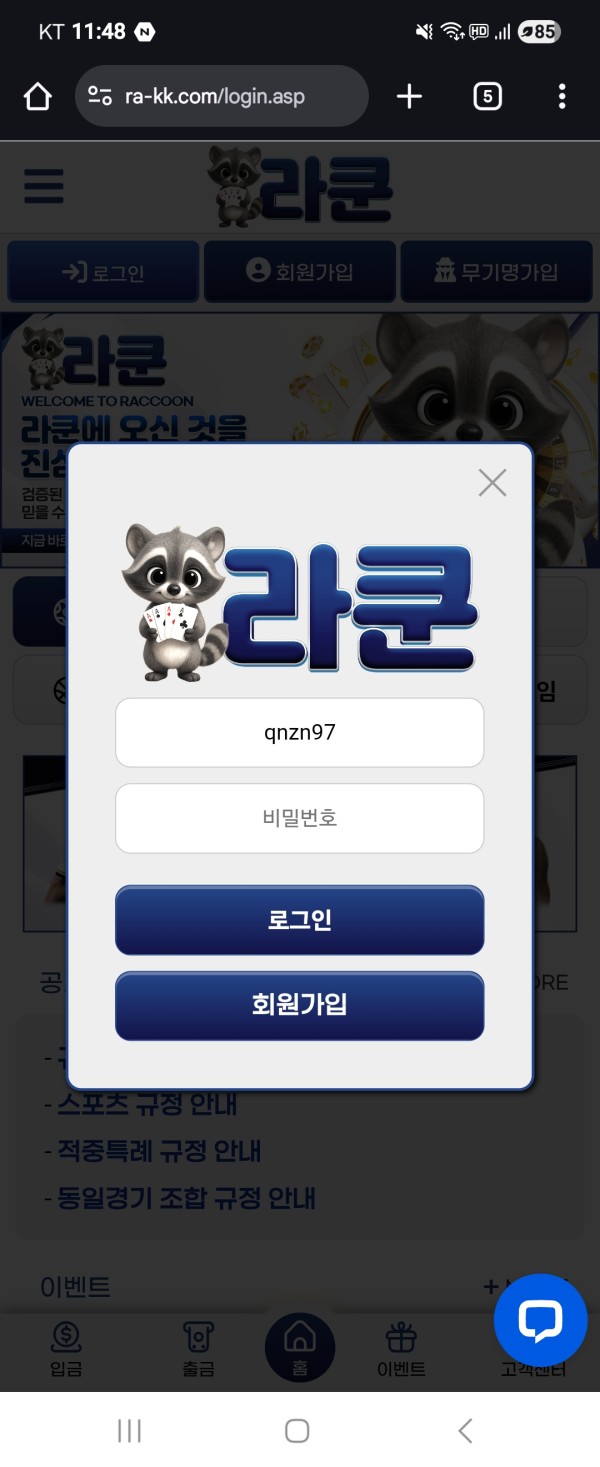Viewport: 600px width, 1467px height.
Task: Tap the username field containing qnzn97
Action: pyautogui.click(x=300, y=732)
